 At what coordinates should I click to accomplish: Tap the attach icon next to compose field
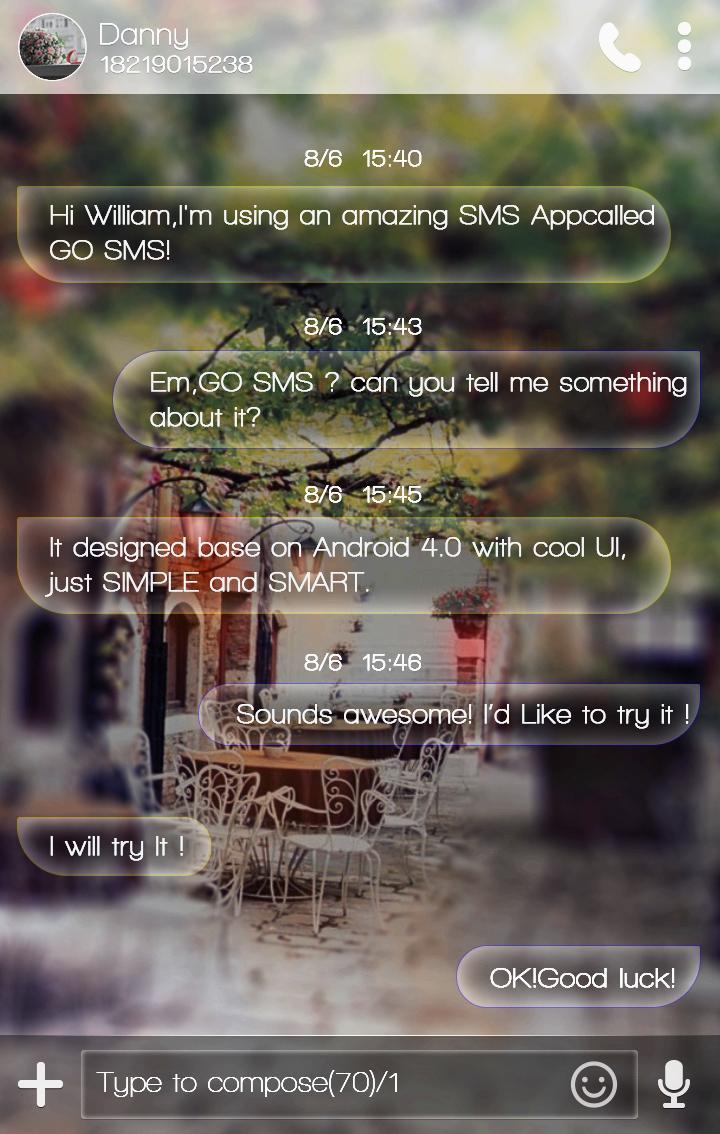38,1081
